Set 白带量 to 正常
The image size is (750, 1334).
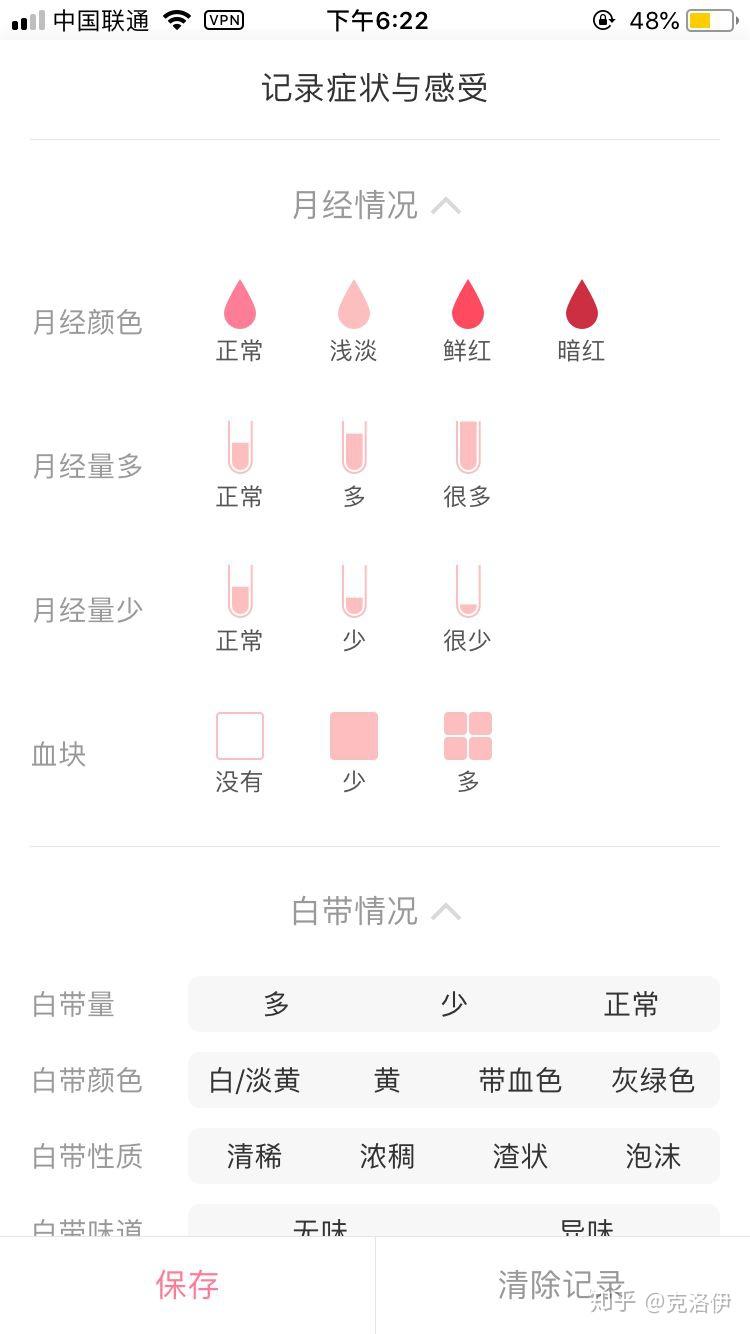click(631, 1004)
